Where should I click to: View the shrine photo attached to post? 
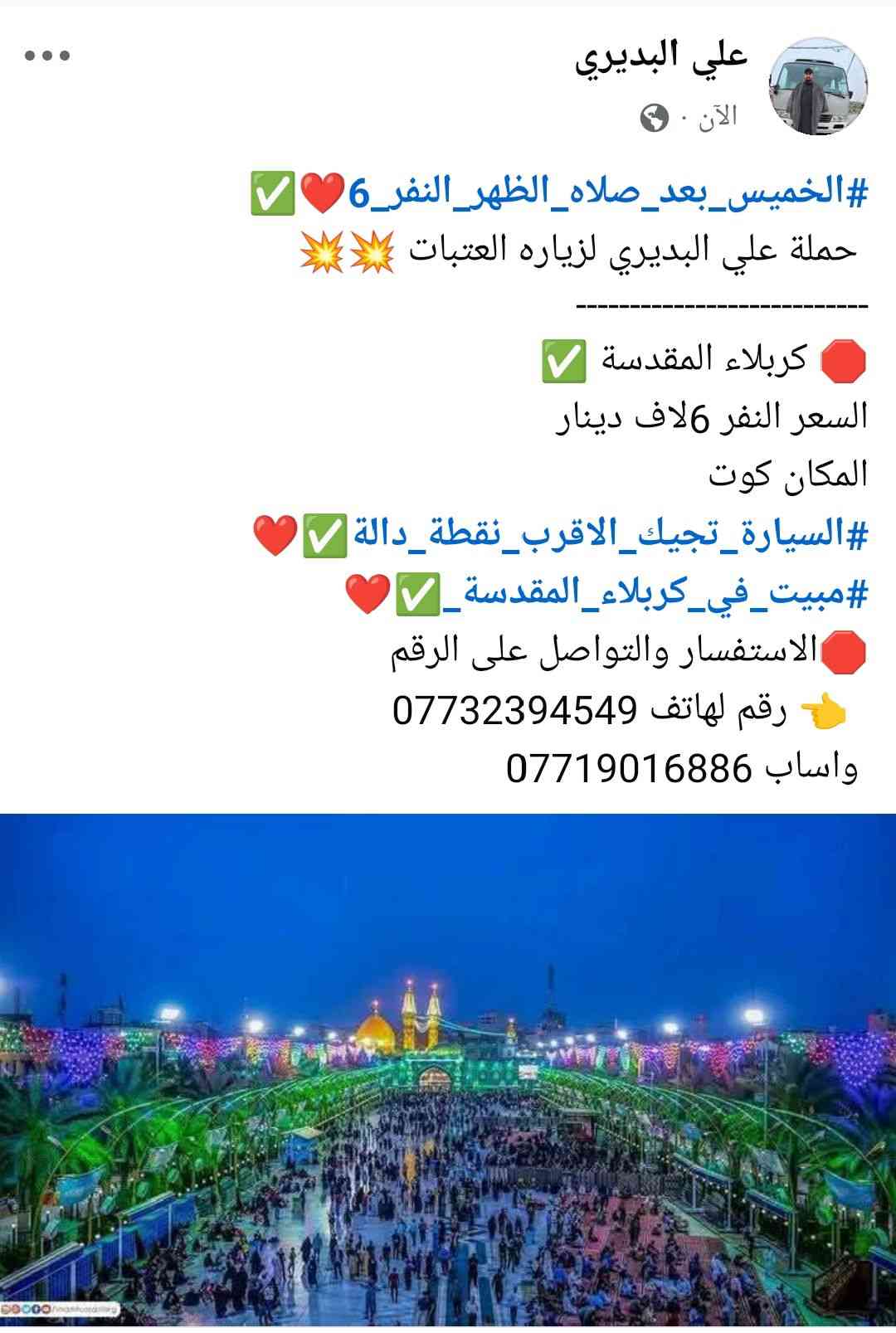tap(448, 1070)
